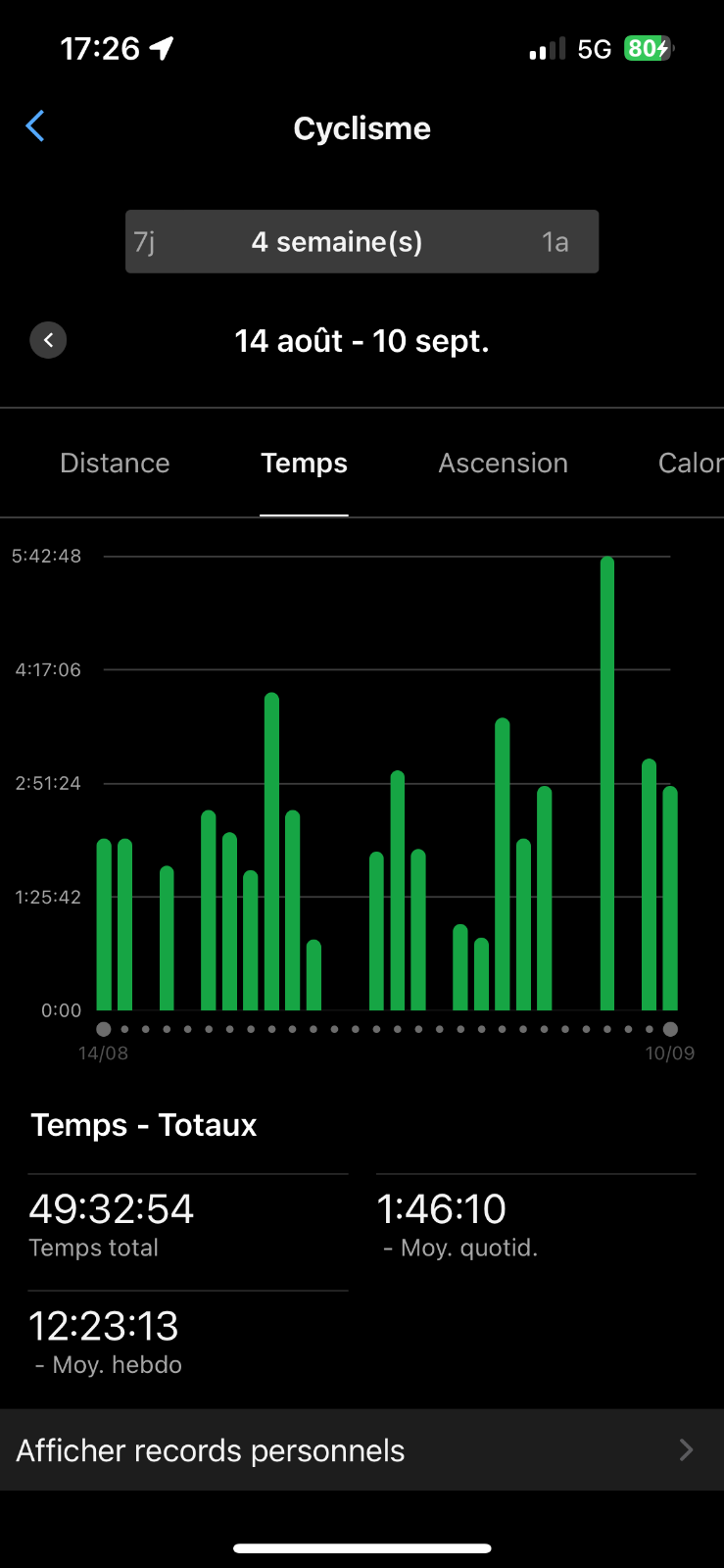The image size is (724, 1568).
Task: Switch to the Ascension tab
Action: (504, 463)
